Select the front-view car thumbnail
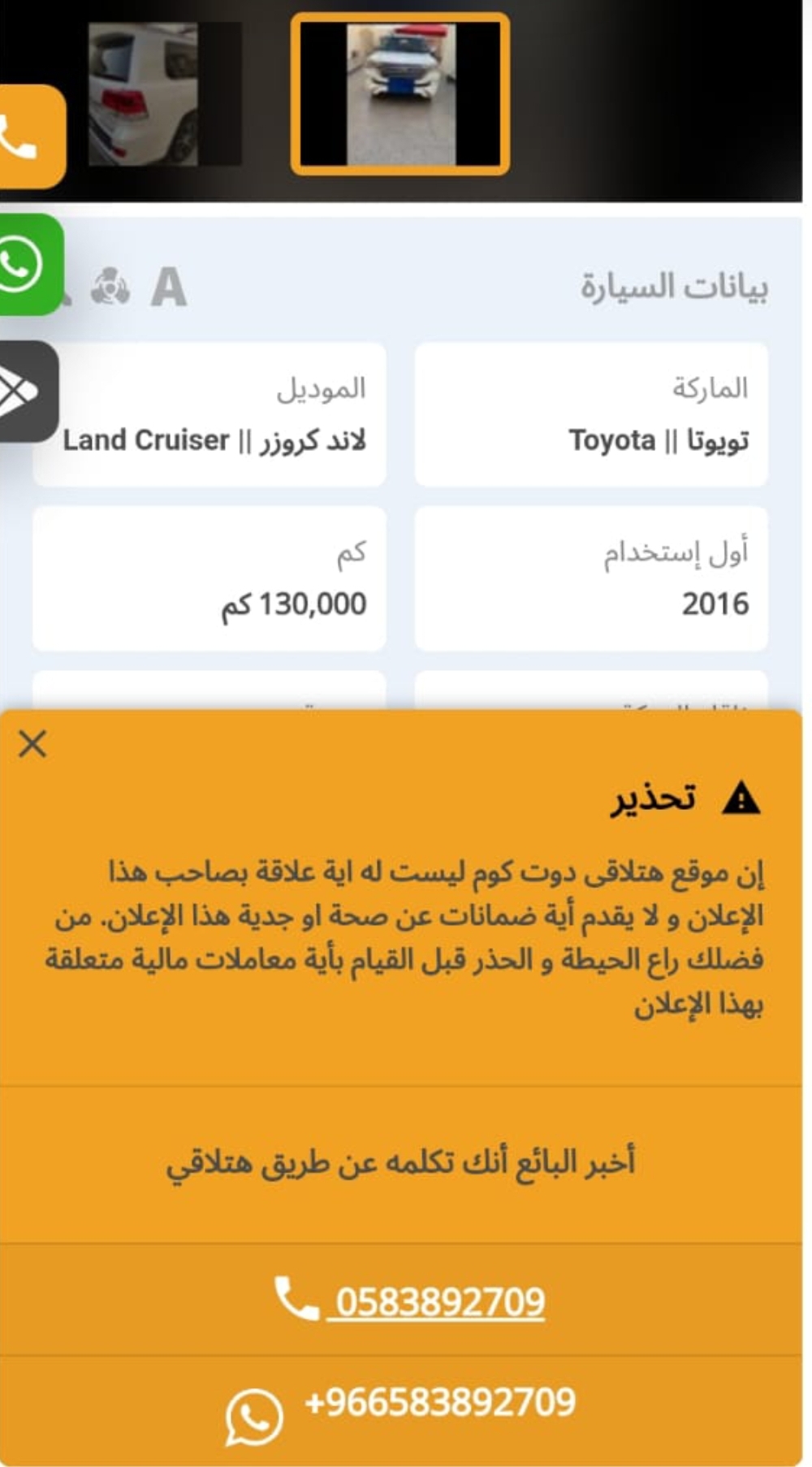Screen dimensions: 812x1467 [x=400, y=94]
